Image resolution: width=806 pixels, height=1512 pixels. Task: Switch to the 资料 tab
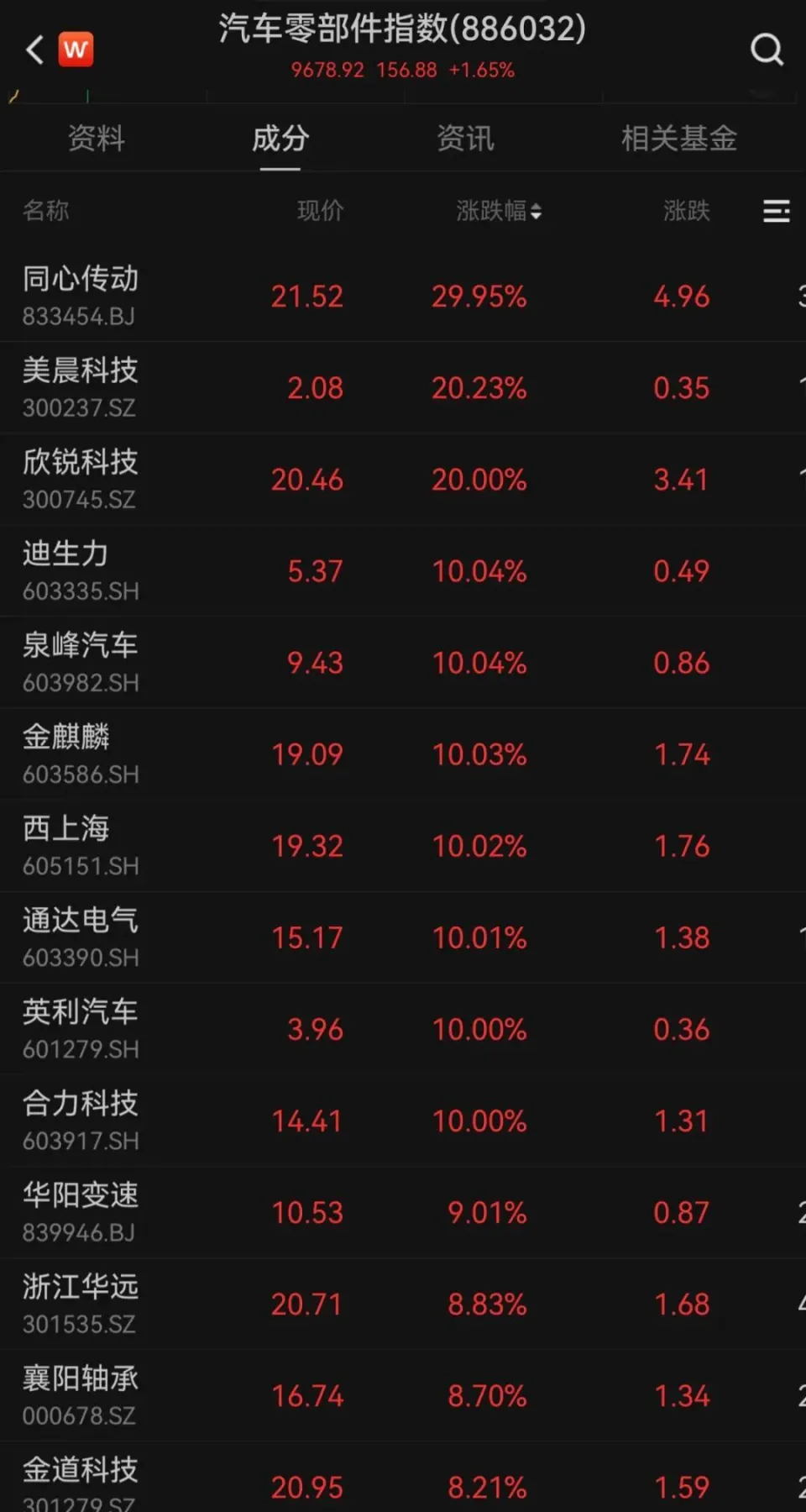coord(97,139)
